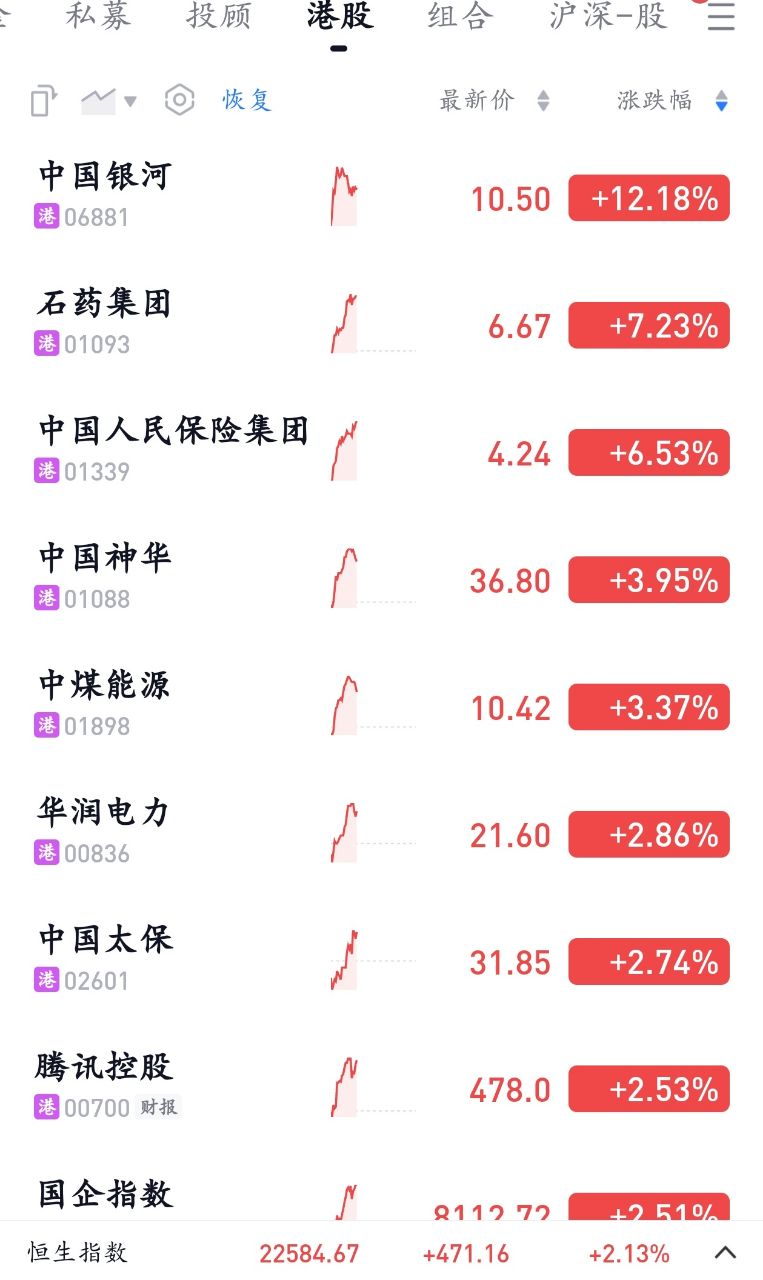This screenshot has height=1280, width=763.
Task: Open the hexagon settings icon
Action: [179, 100]
